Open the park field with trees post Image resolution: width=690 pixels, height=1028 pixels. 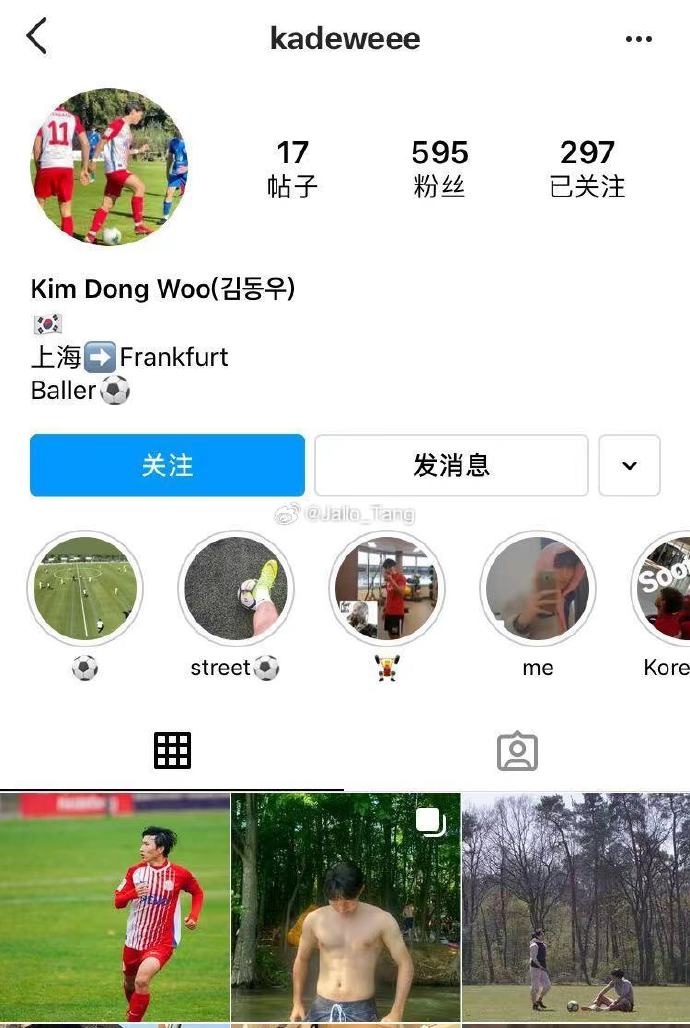pos(576,906)
